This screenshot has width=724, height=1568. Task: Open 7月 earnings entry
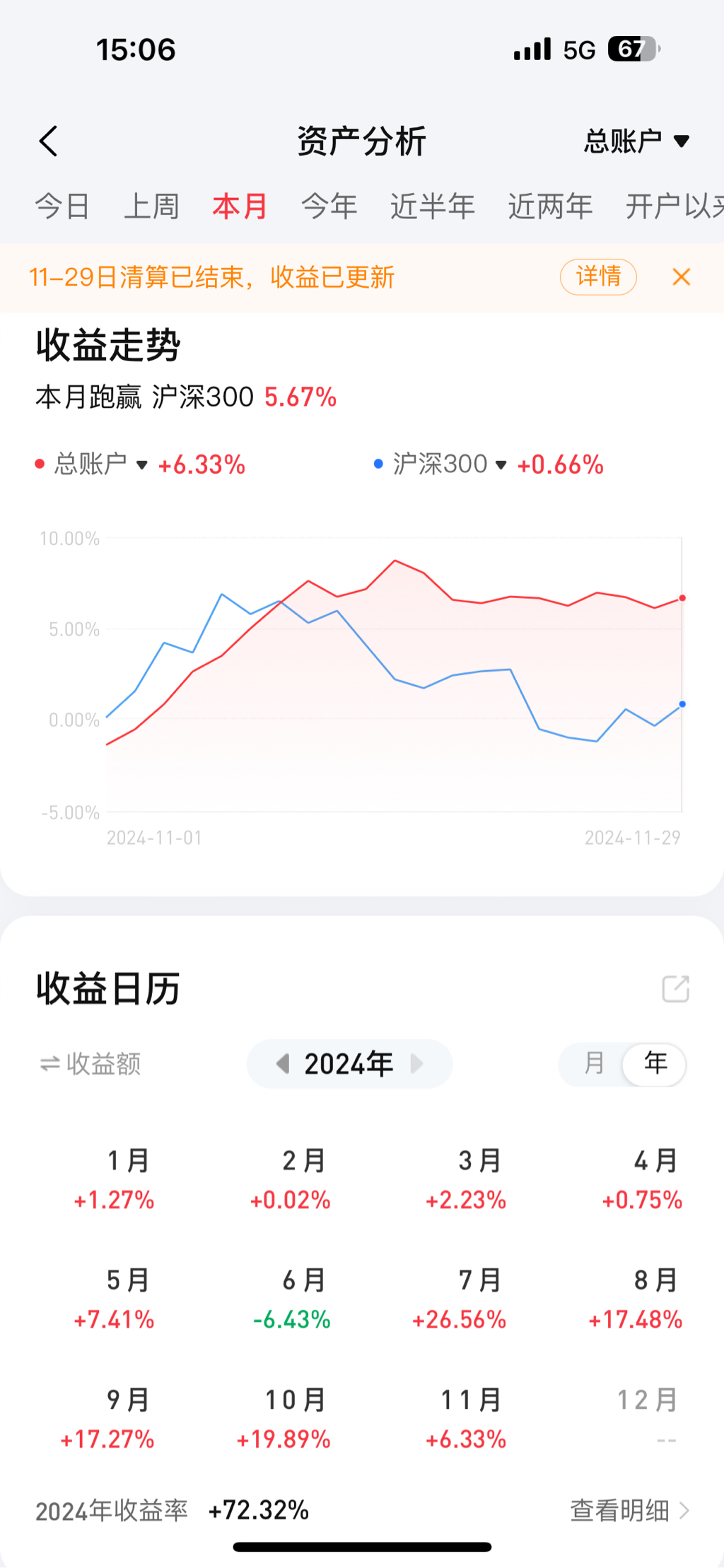tap(467, 1299)
